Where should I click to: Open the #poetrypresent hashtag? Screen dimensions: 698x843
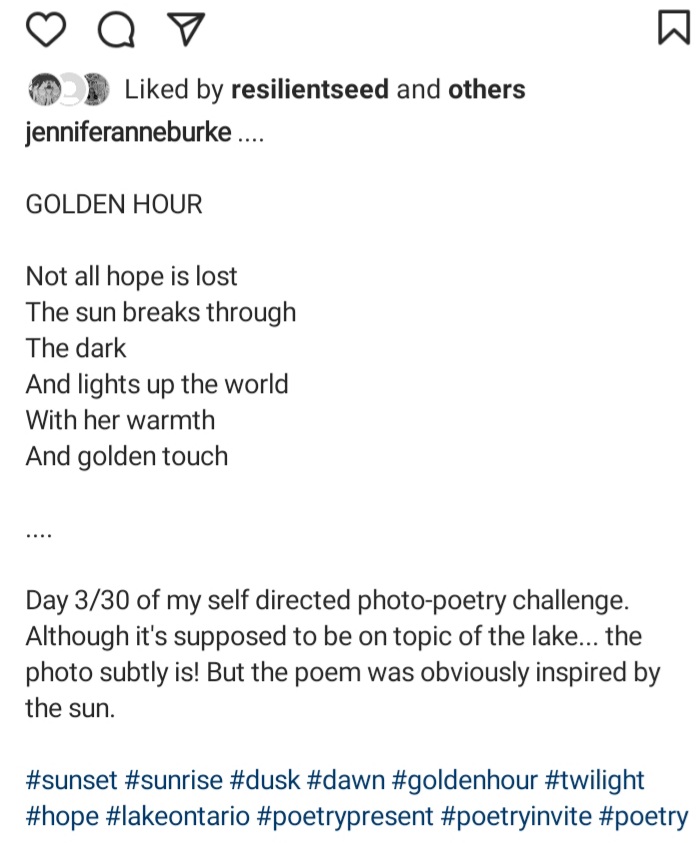[x=344, y=816]
